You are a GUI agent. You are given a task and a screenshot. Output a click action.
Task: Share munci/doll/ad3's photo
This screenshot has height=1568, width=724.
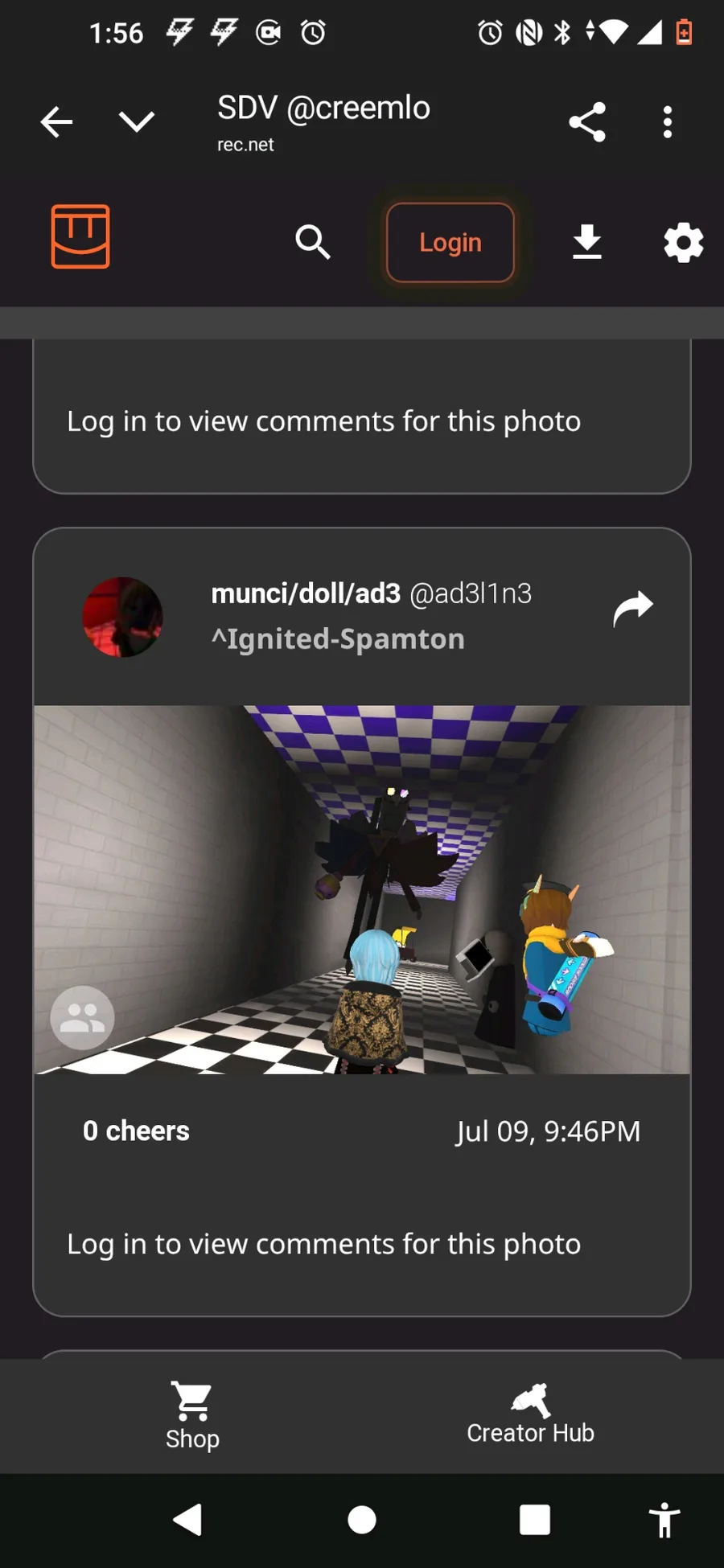coord(633,609)
